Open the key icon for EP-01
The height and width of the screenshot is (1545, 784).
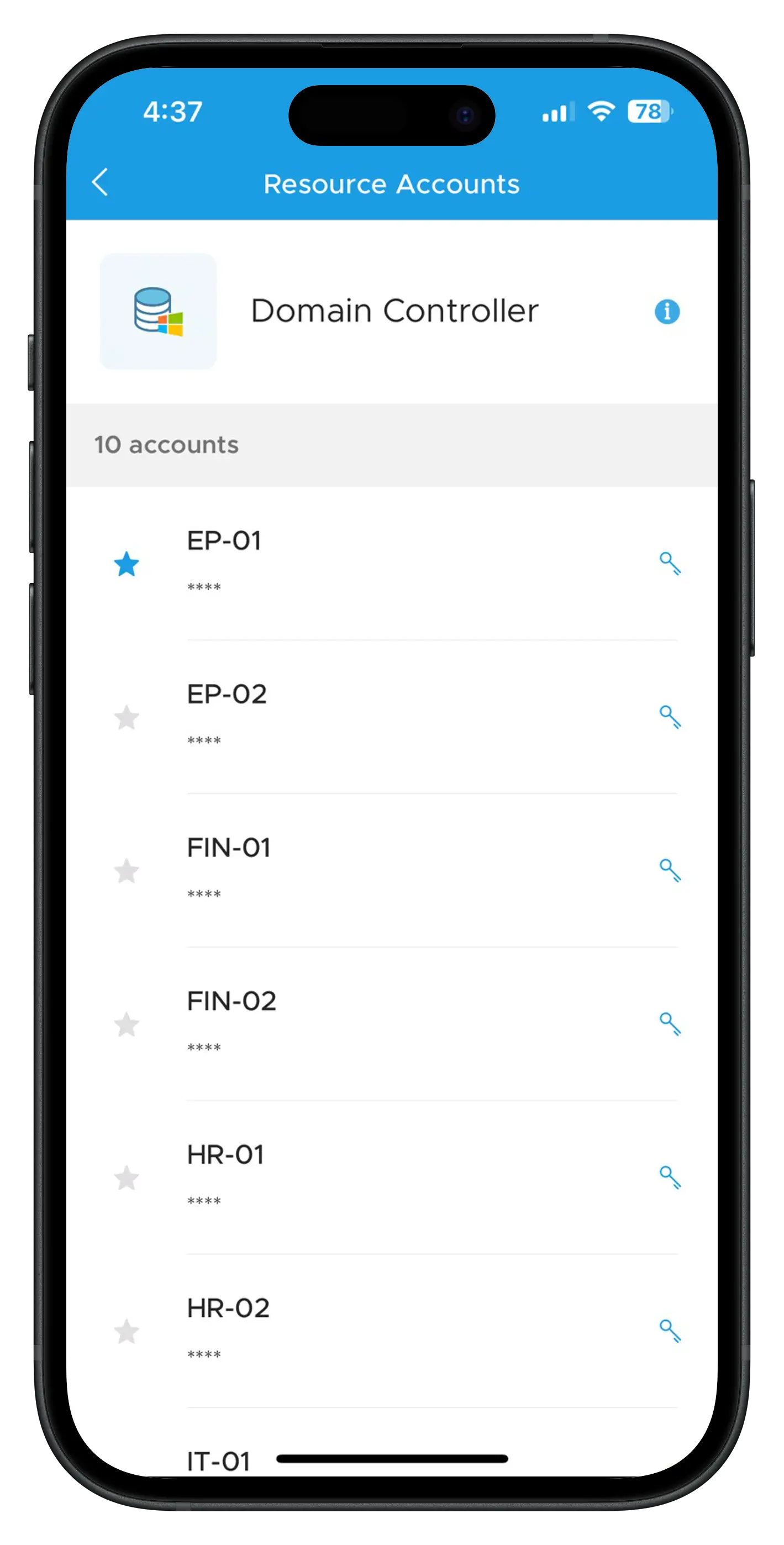pyautogui.click(x=670, y=563)
